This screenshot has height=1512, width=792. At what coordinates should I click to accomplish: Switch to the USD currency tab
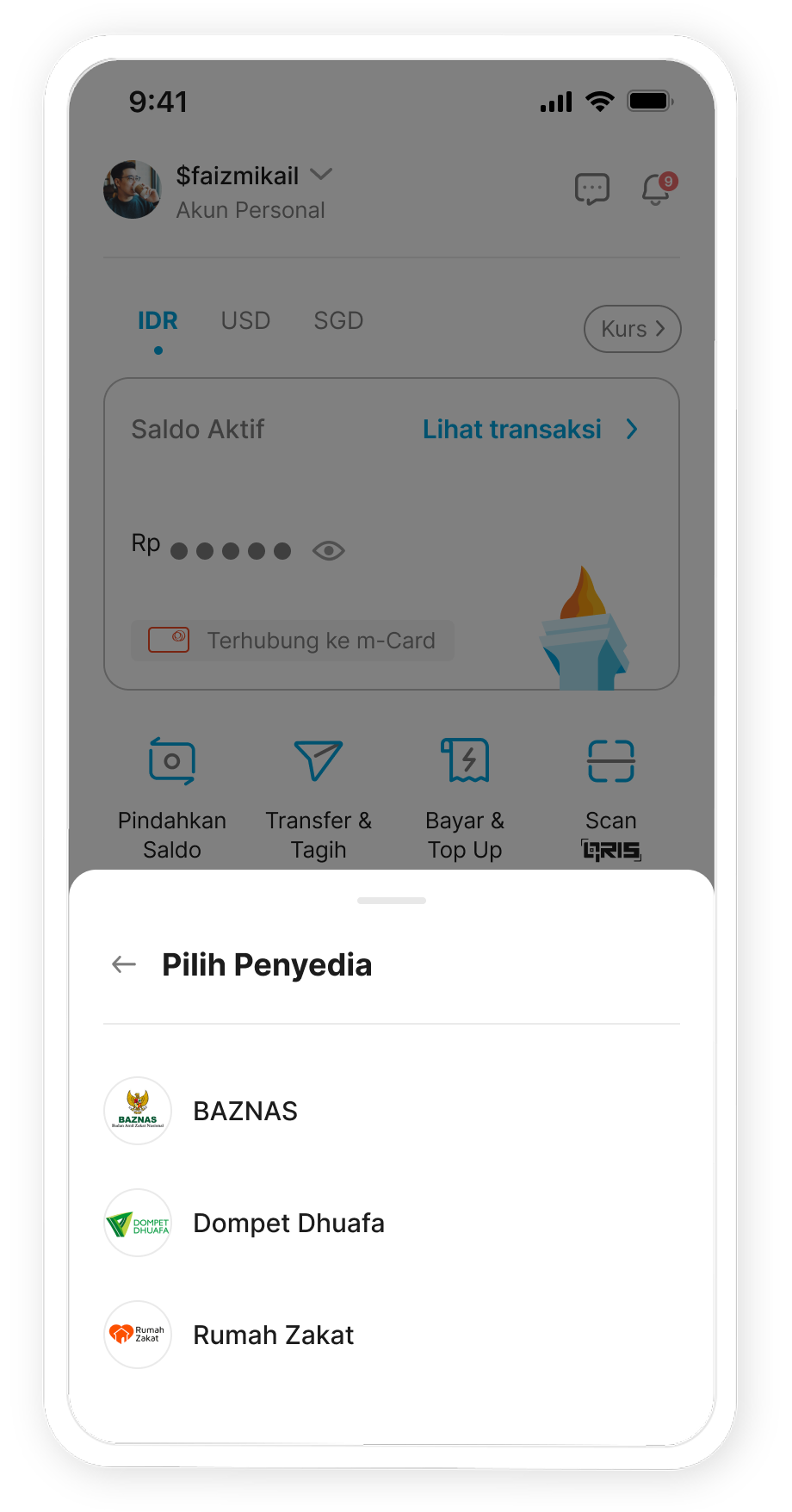245,321
